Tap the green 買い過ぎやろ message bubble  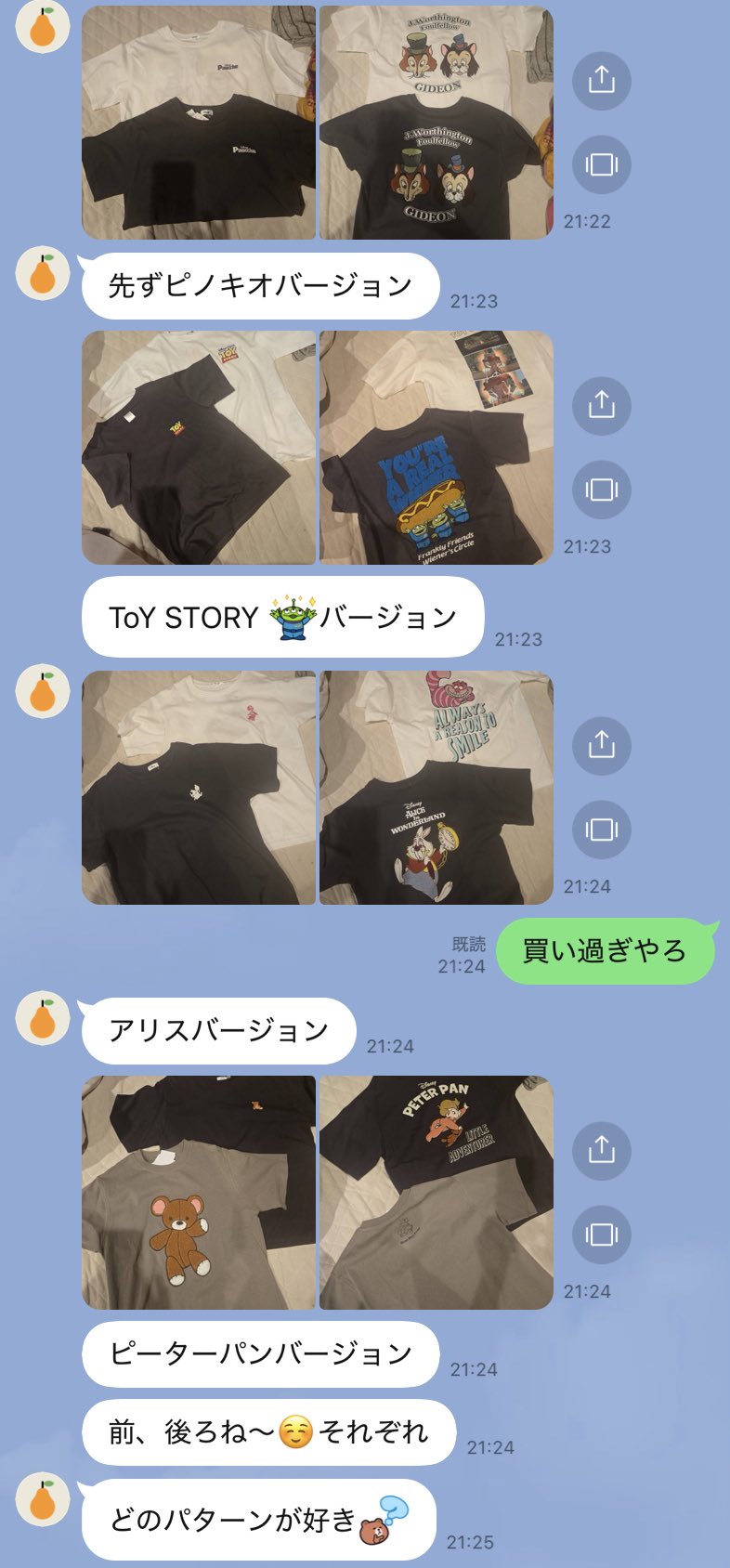[x=604, y=950]
